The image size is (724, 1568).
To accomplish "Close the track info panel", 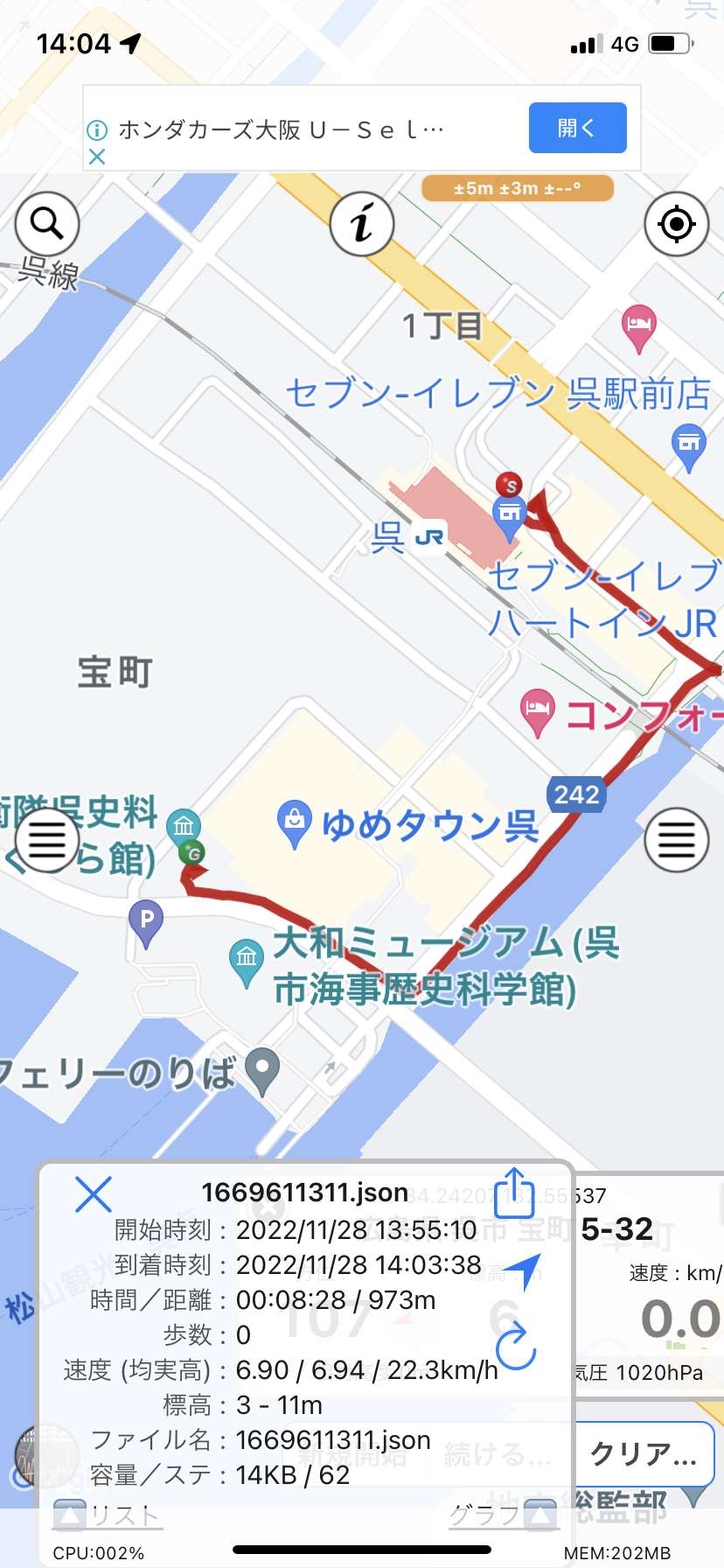I will 94,1193.
